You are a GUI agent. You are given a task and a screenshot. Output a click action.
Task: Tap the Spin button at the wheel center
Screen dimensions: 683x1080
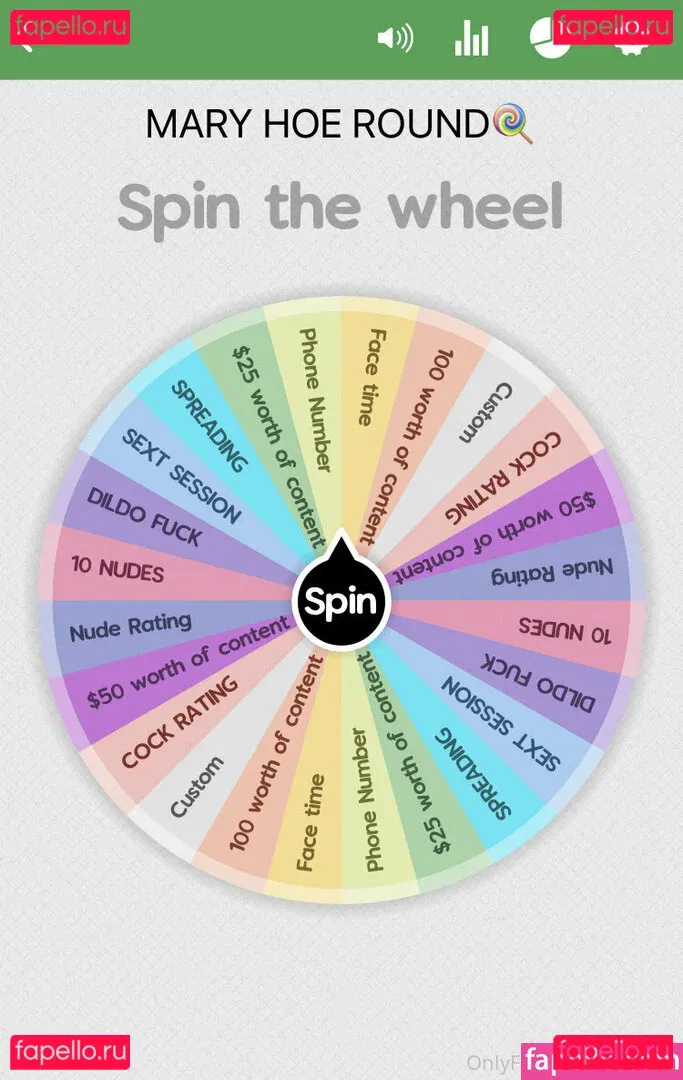pyautogui.click(x=340, y=601)
